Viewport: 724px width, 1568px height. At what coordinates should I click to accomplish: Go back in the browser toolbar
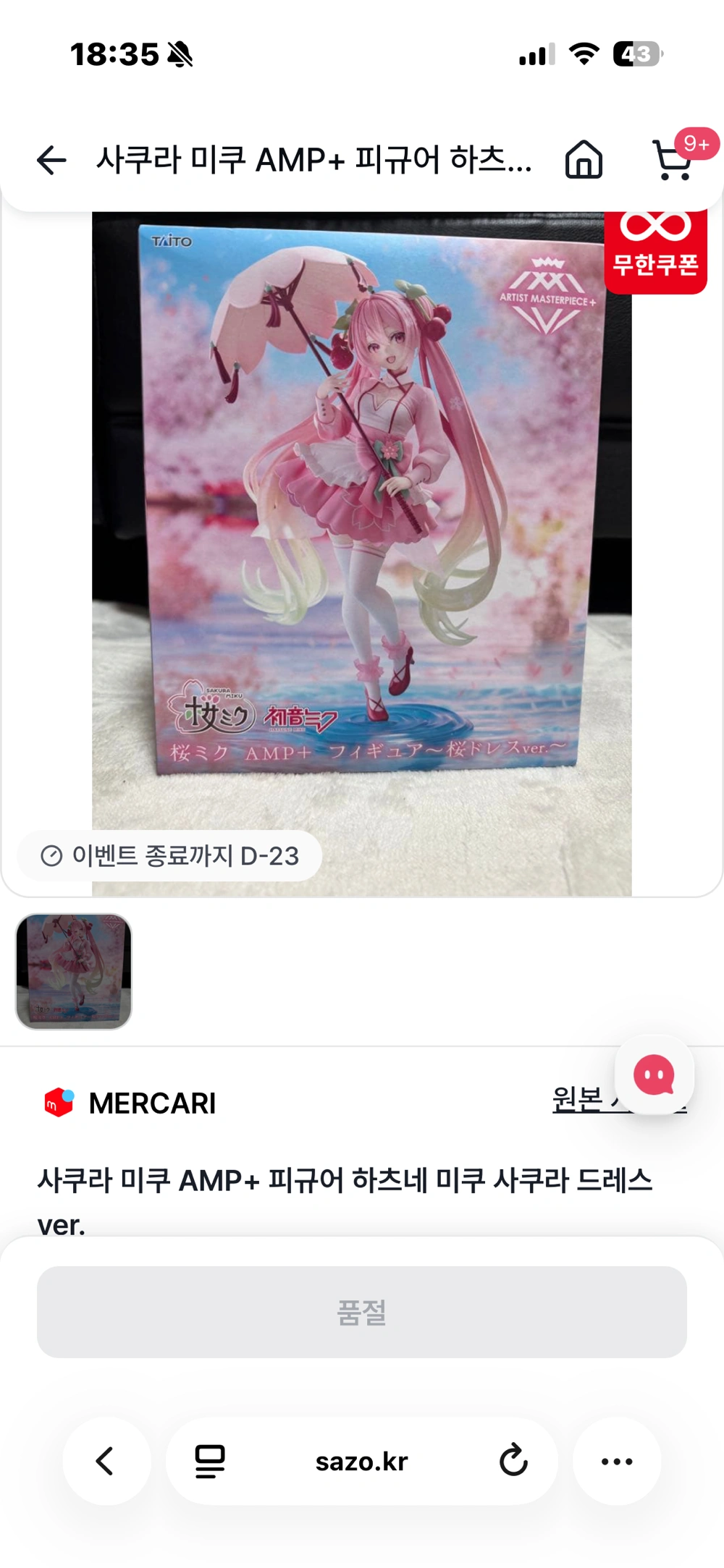click(x=106, y=1461)
